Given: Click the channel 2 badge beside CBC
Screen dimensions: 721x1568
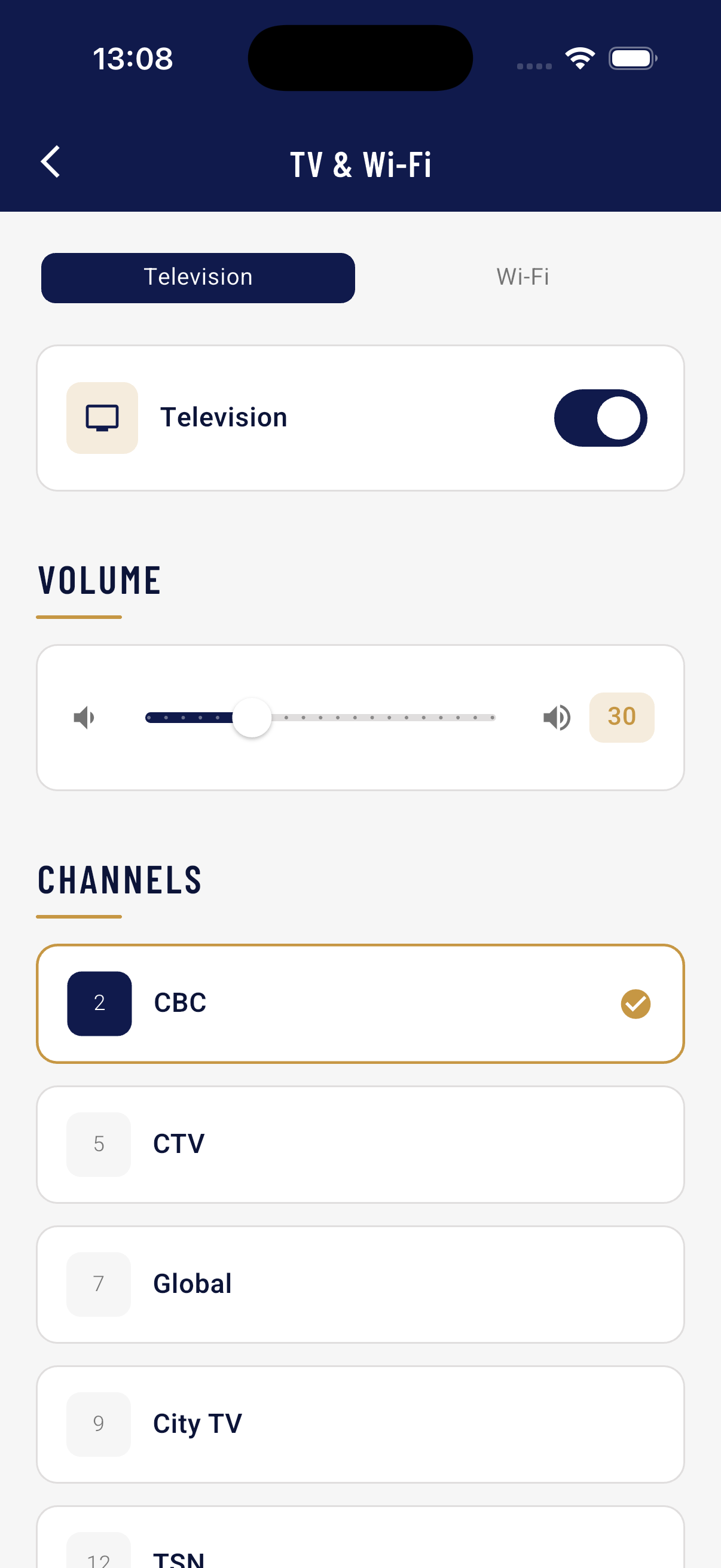Looking at the screenshot, I should (99, 1003).
